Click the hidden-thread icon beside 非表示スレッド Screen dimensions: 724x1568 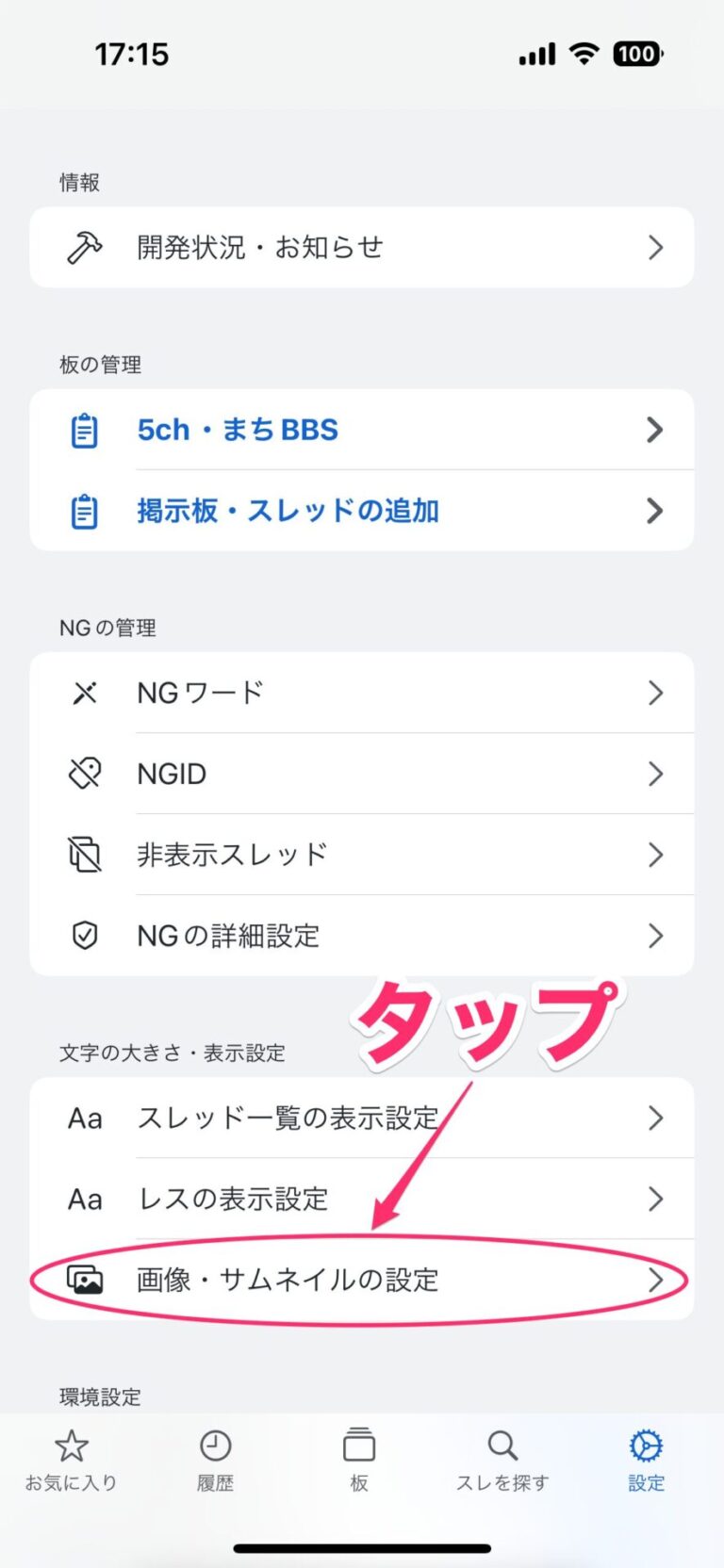coord(84,855)
